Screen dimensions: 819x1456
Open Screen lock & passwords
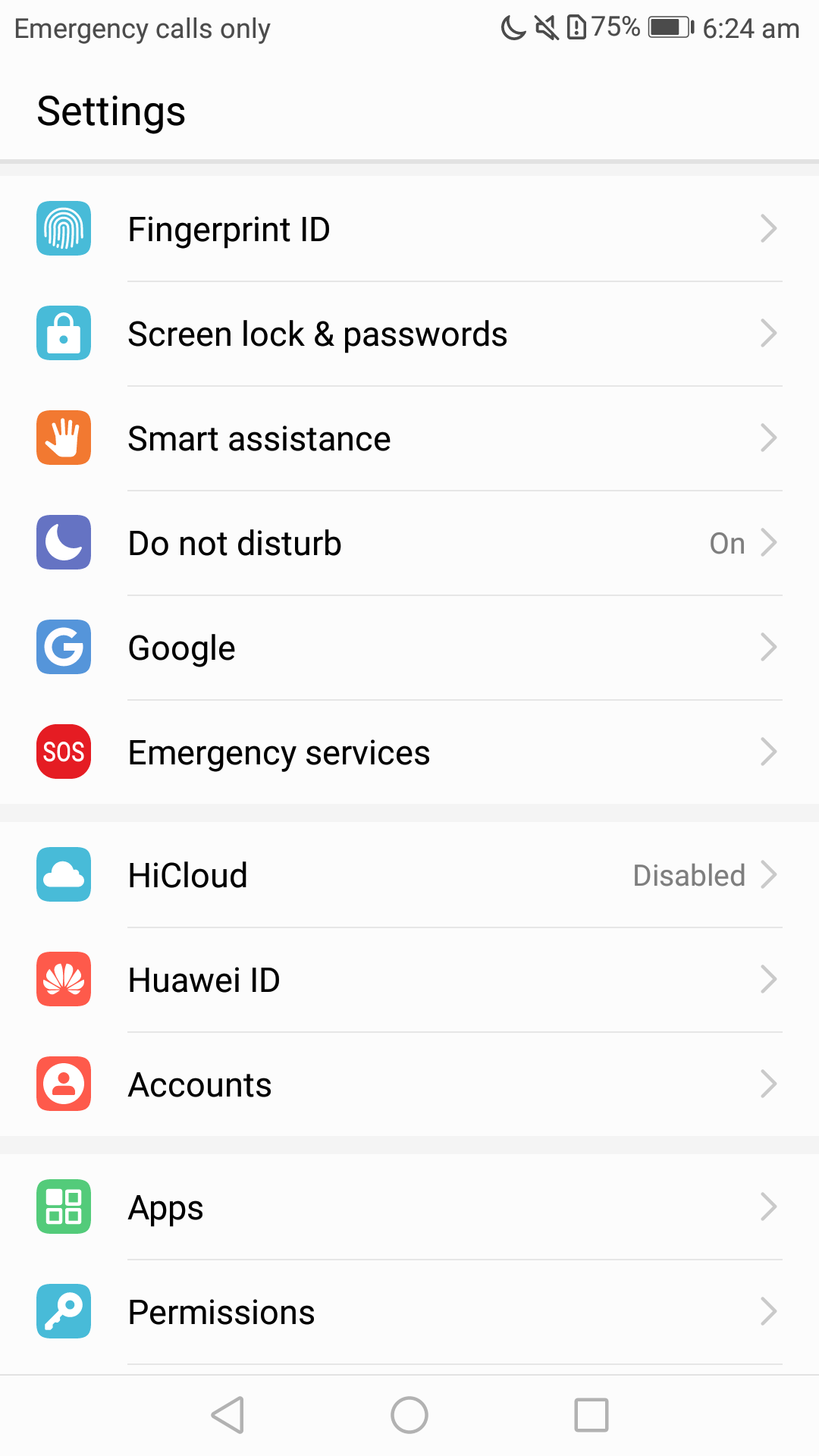point(409,334)
